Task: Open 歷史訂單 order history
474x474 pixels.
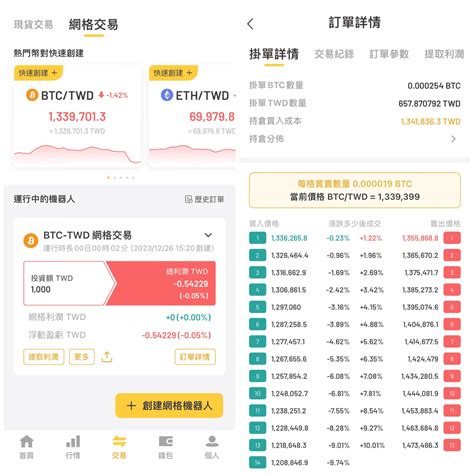Action: point(204,199)
